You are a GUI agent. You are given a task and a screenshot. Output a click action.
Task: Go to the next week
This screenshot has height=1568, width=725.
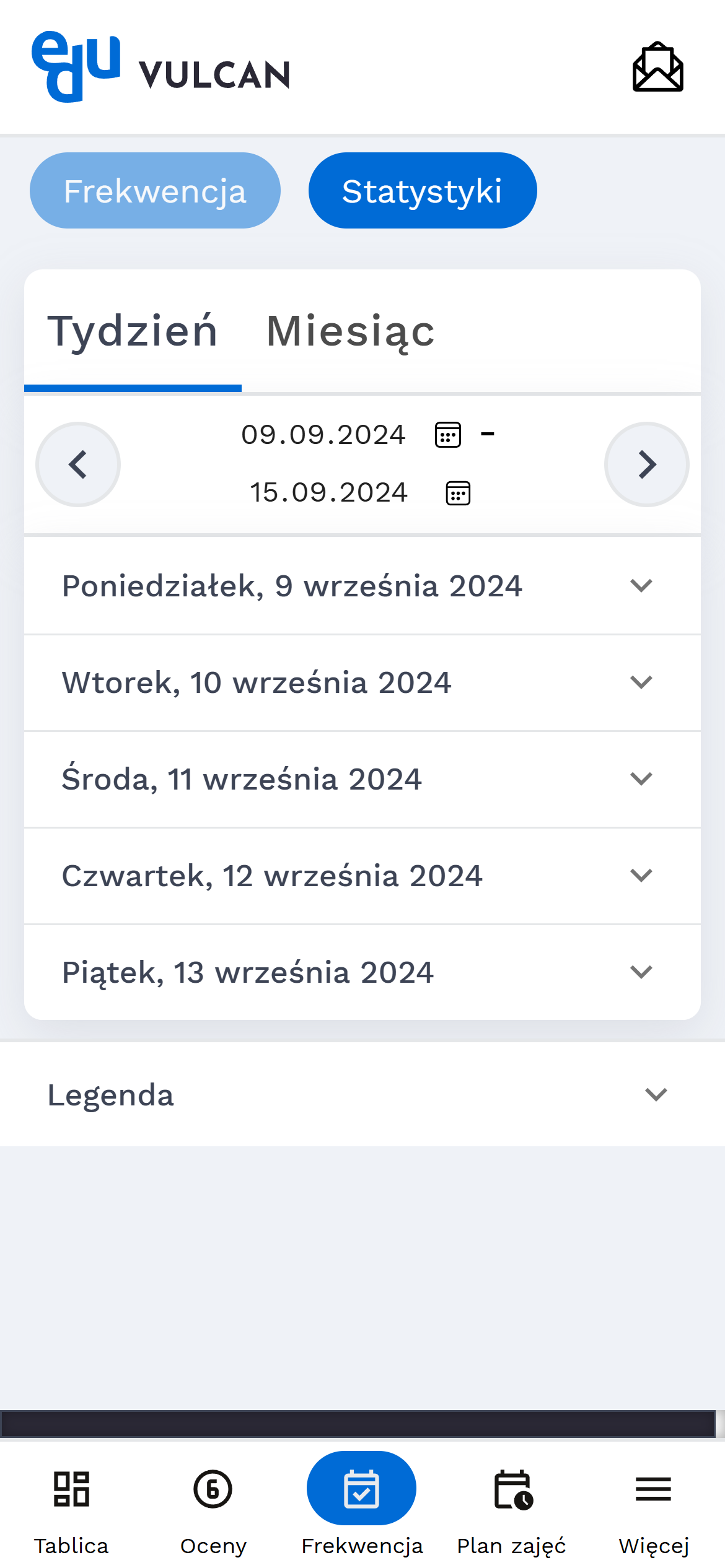[x=647, y=464]
